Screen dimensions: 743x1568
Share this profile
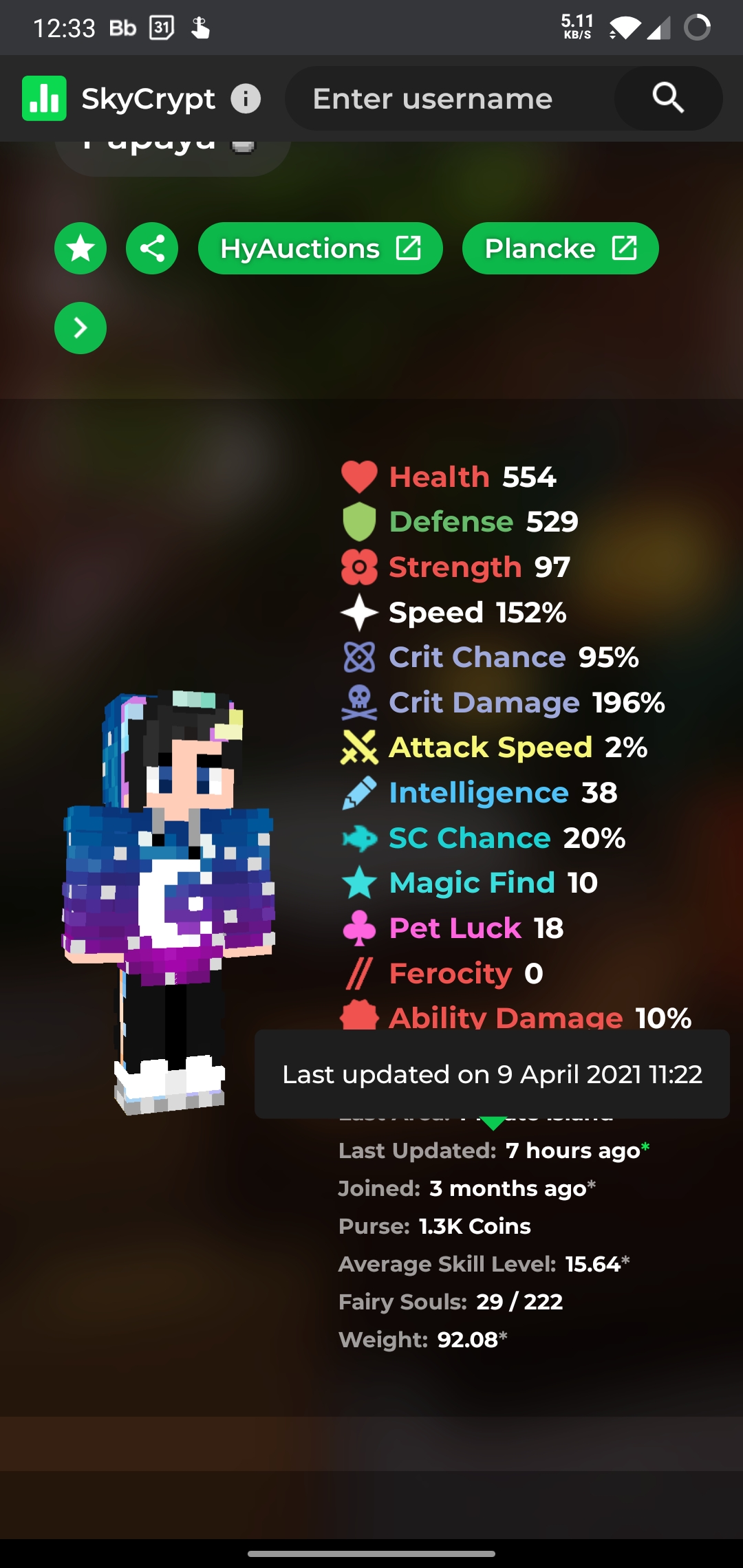tap(152, 248)
